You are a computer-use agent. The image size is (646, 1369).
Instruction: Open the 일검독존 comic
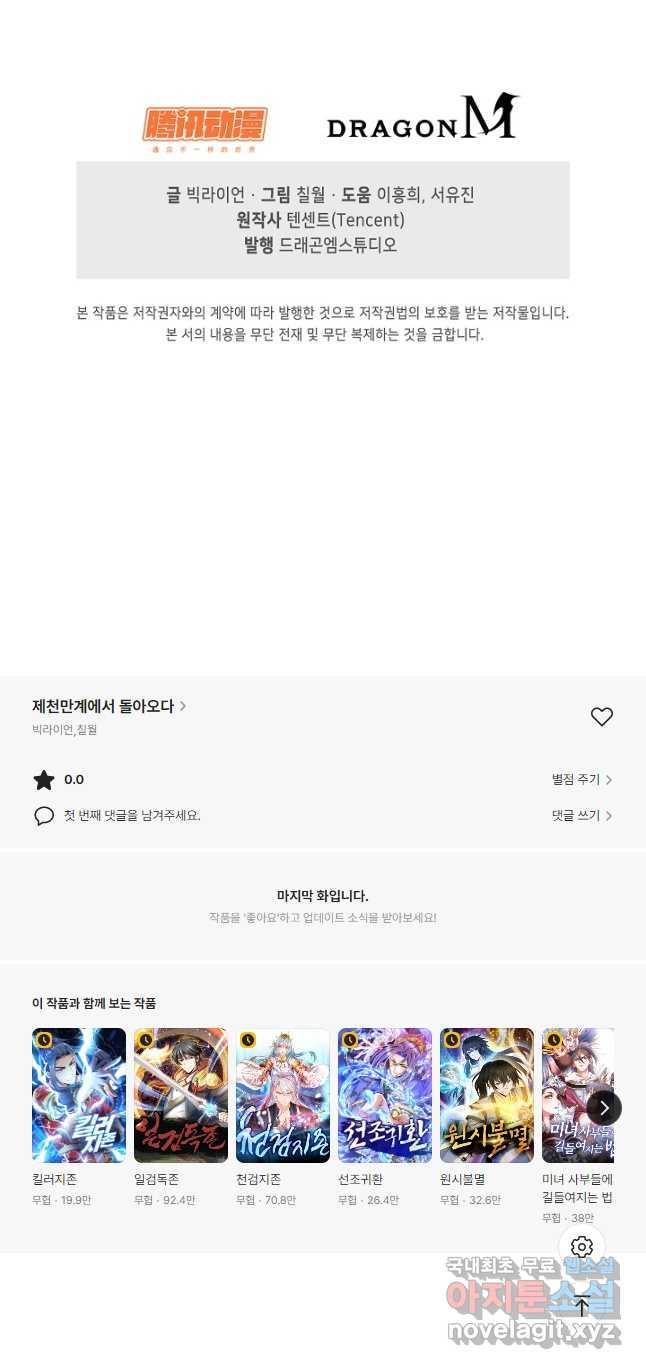[181, 1096]
